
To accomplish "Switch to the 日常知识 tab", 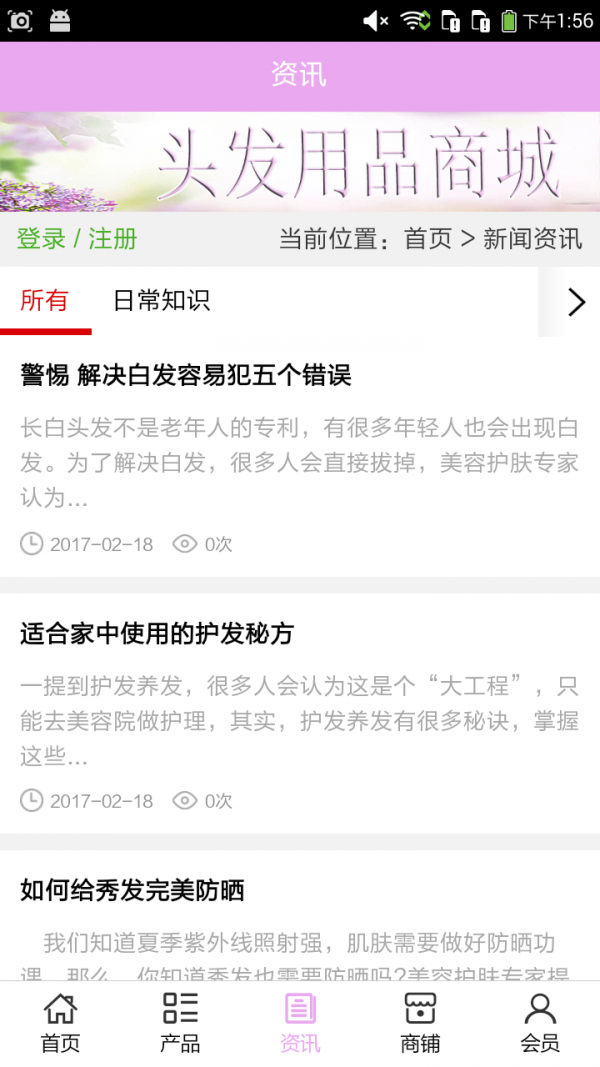I will (161, 301).
